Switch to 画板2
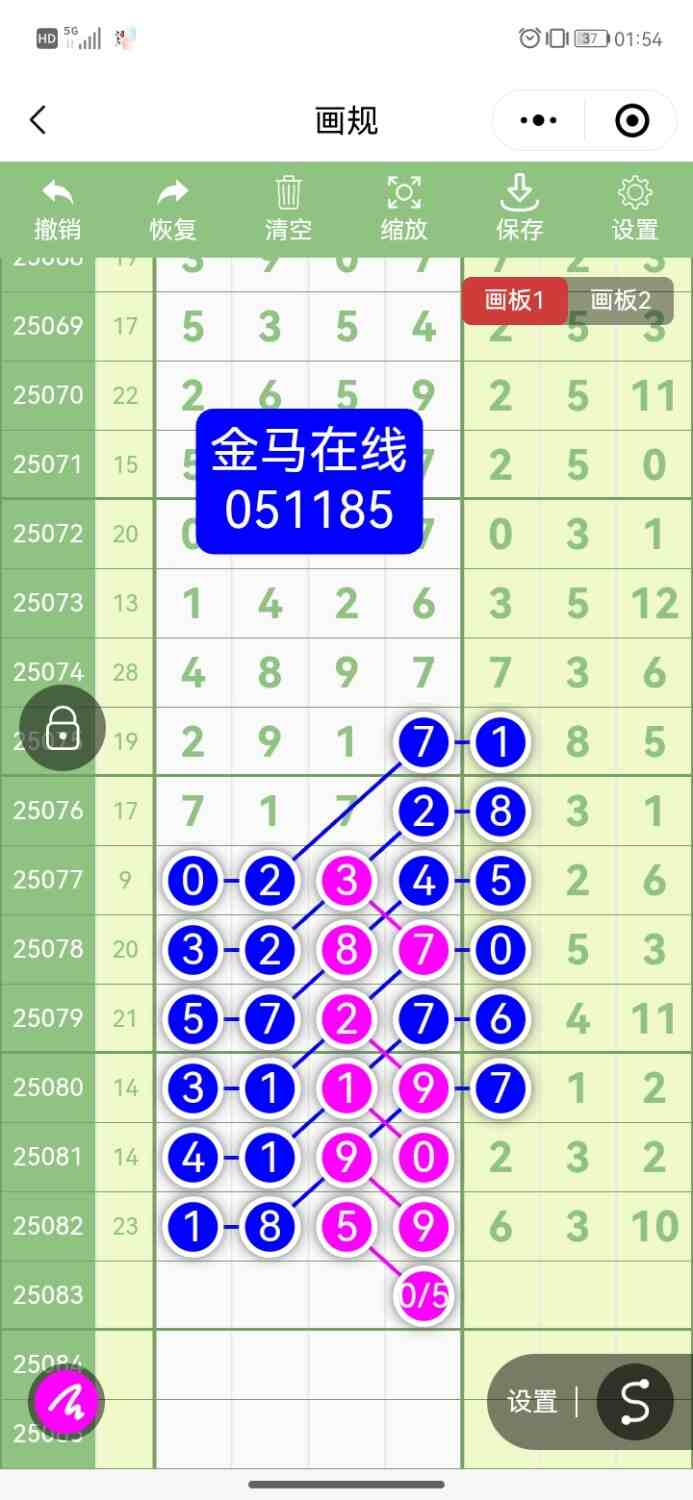The image size is (693, 1500). 620,300
